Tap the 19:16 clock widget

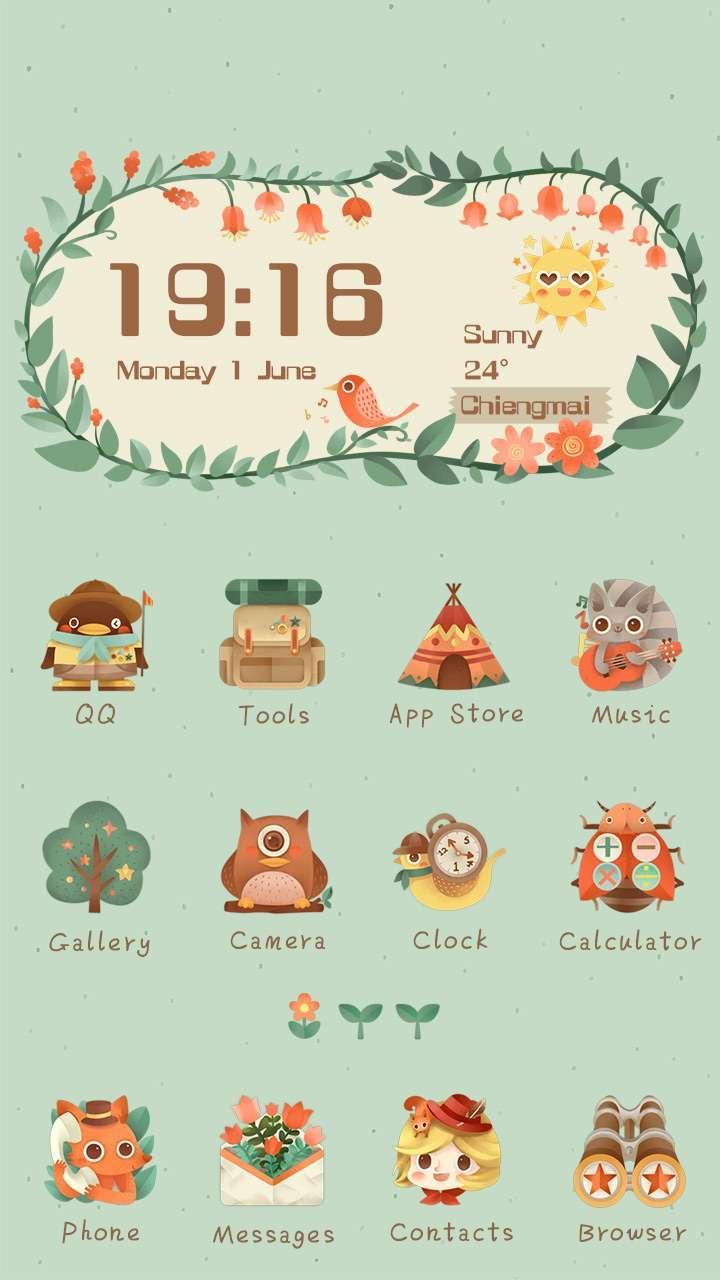[x=246, y=300]
